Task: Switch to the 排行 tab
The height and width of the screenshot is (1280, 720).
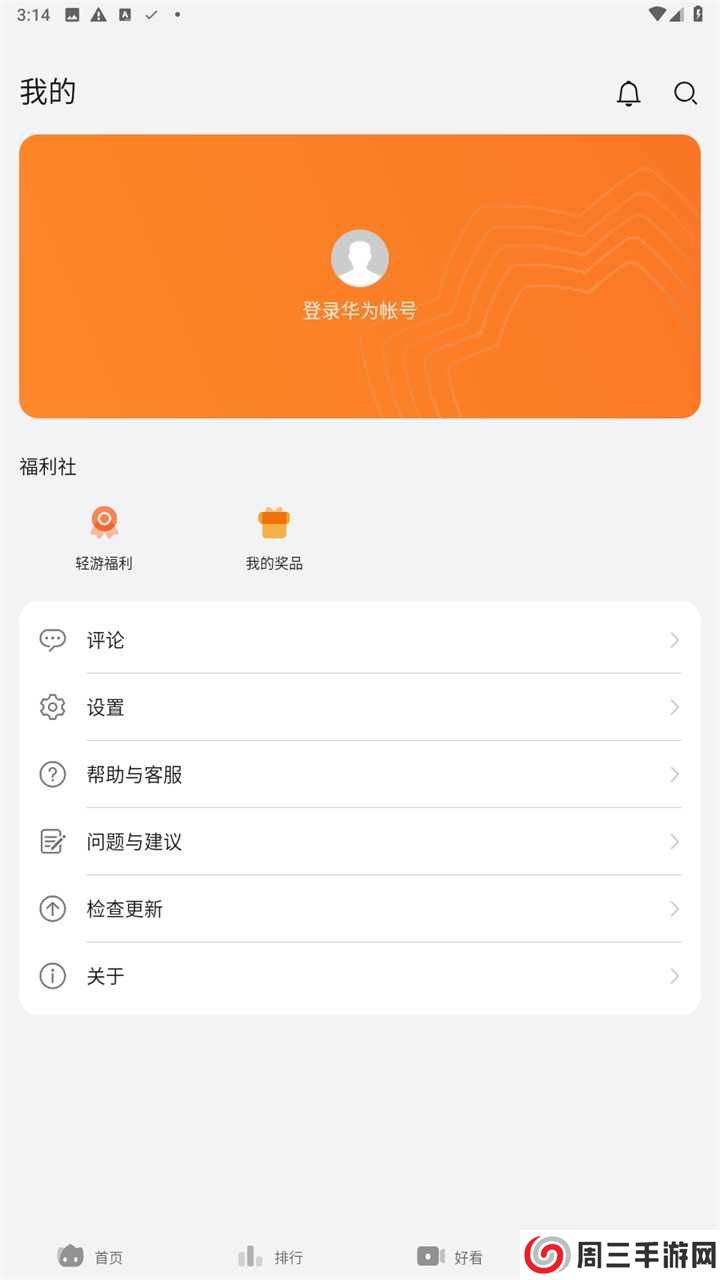Action: (x=270, y=1256)
